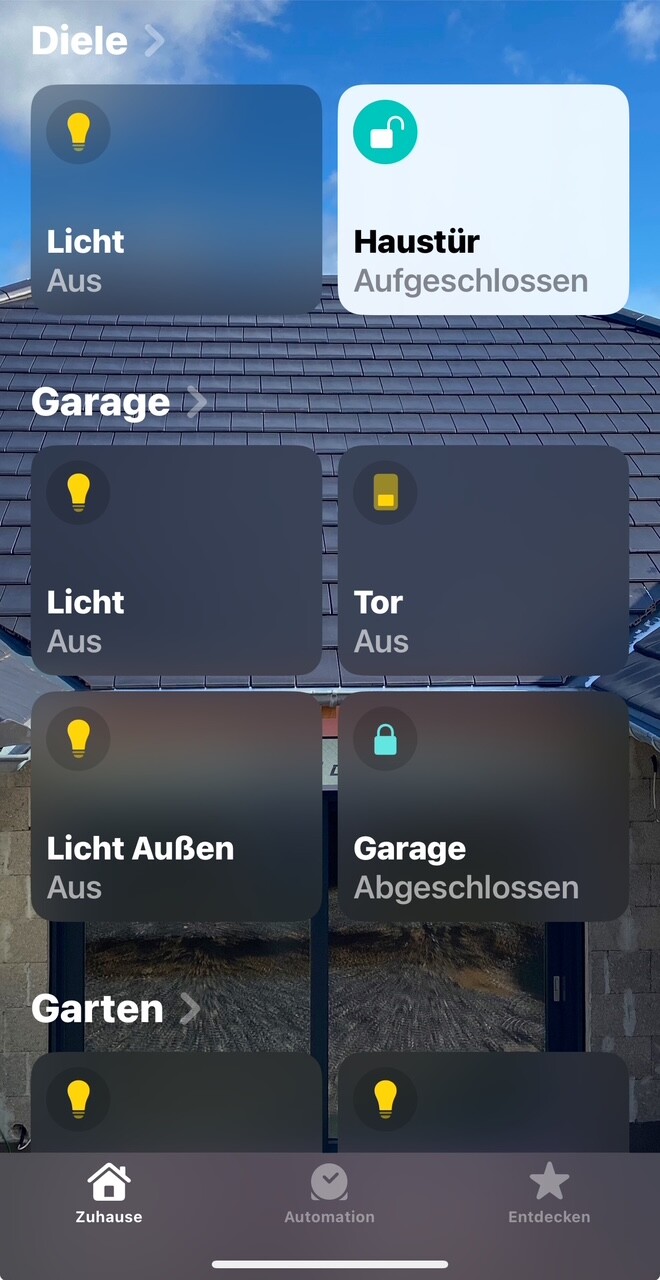Viewport: 660px width, 1280px height.
Task: Switch to the Automation tab
Action: 329,1194
